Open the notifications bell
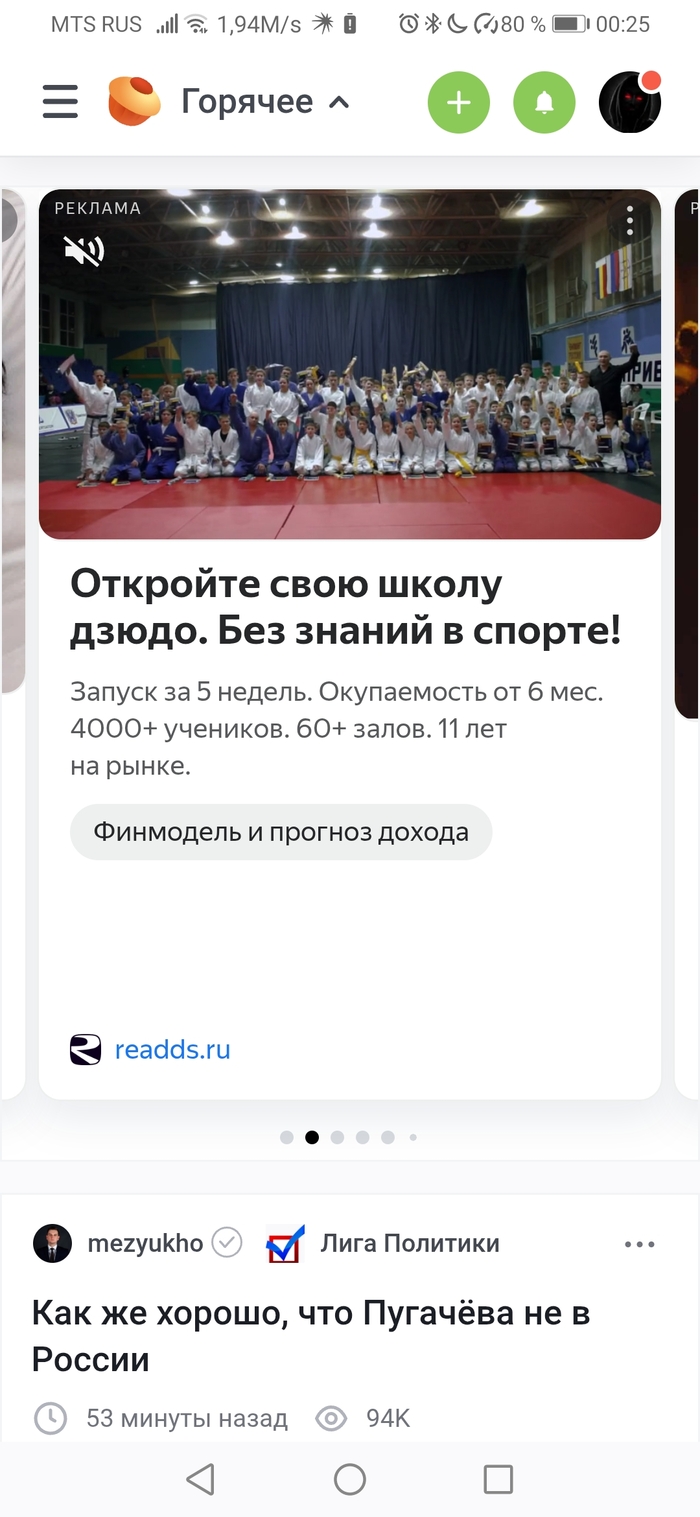This screenshot has width=700, height=1517. tap(544, 102)
